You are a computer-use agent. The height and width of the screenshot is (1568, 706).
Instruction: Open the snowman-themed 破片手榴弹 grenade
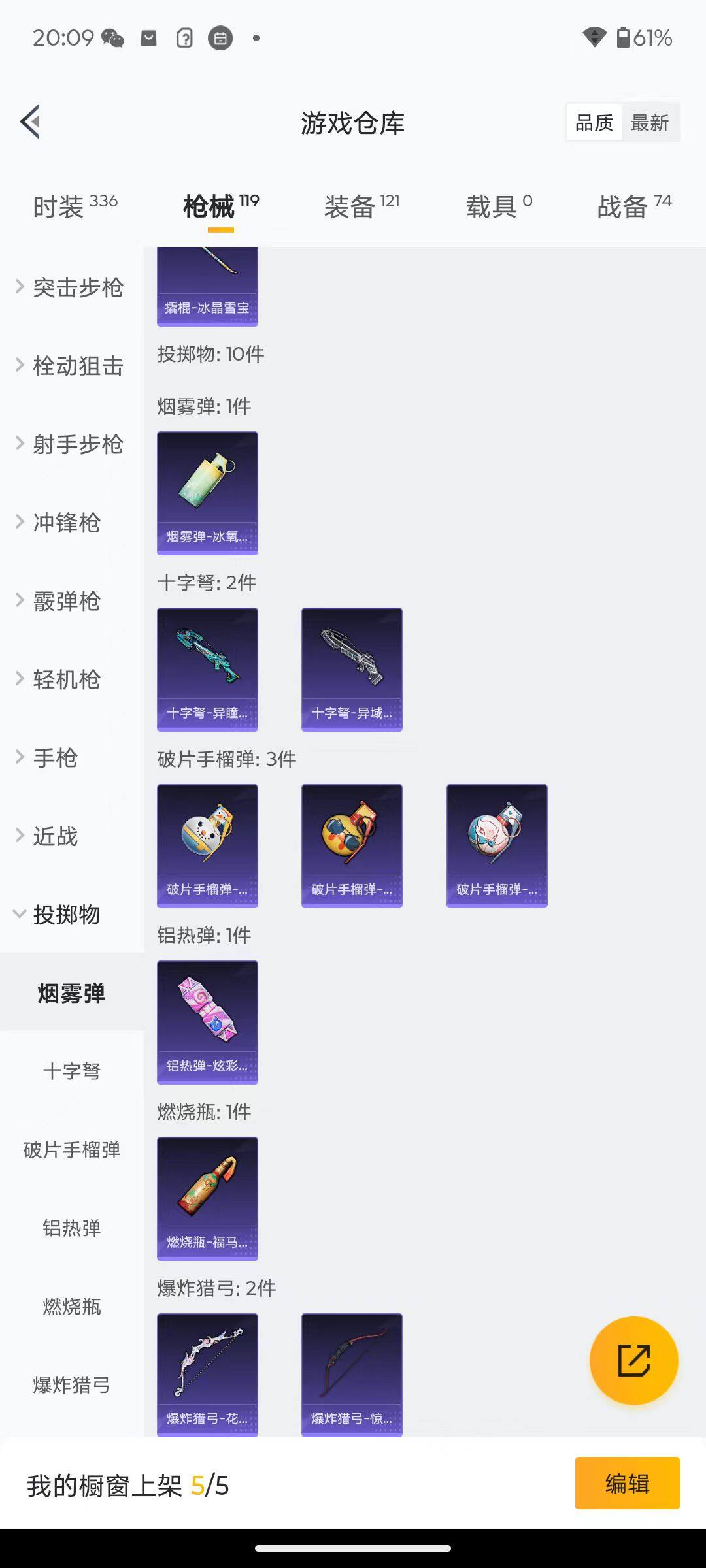click(x=207, y=844)
